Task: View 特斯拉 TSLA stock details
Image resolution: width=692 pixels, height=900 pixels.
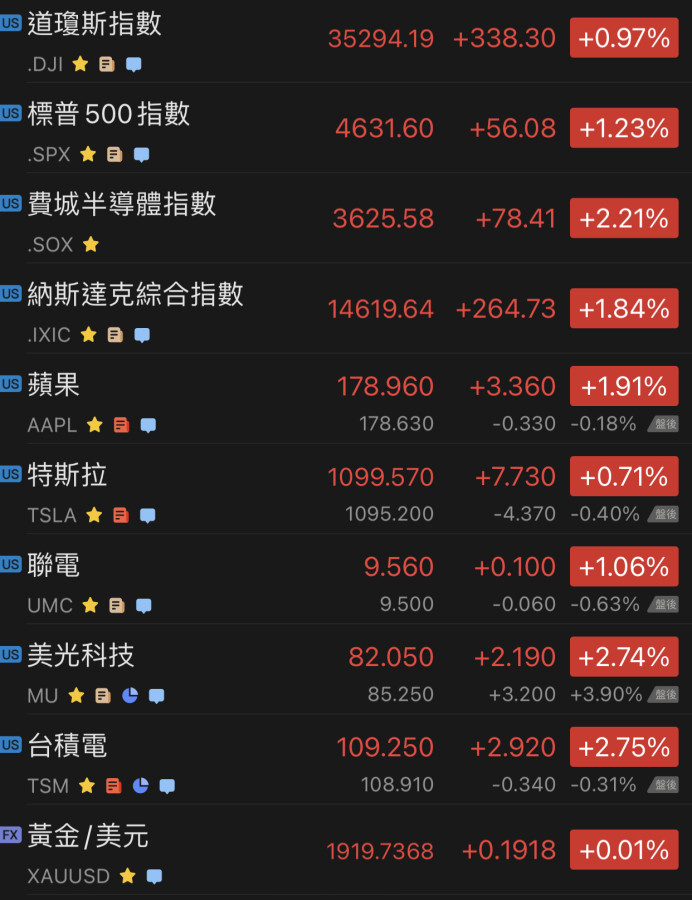Action: [68, 475]
